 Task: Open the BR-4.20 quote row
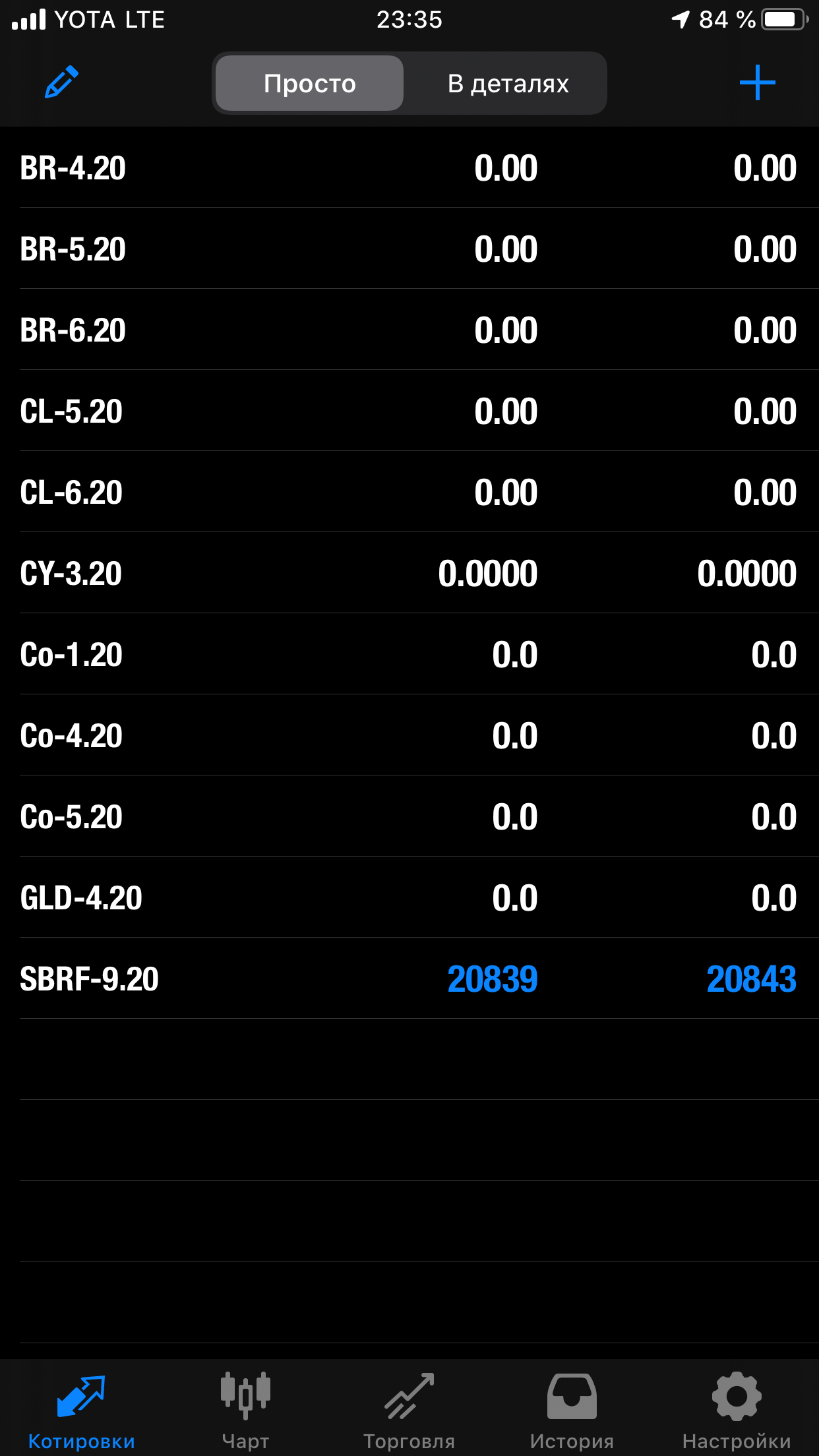click(409, 167)
